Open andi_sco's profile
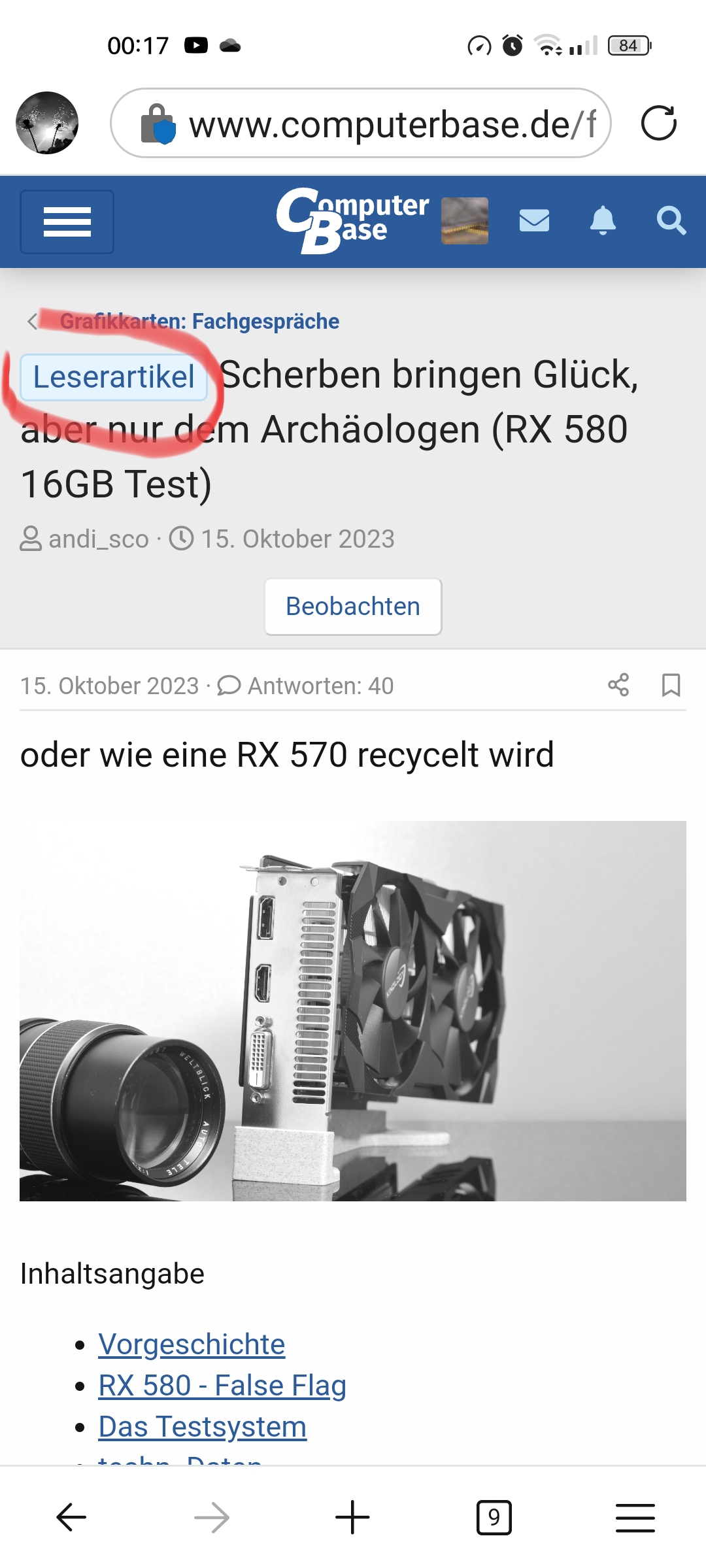 (x=99, y=539)
